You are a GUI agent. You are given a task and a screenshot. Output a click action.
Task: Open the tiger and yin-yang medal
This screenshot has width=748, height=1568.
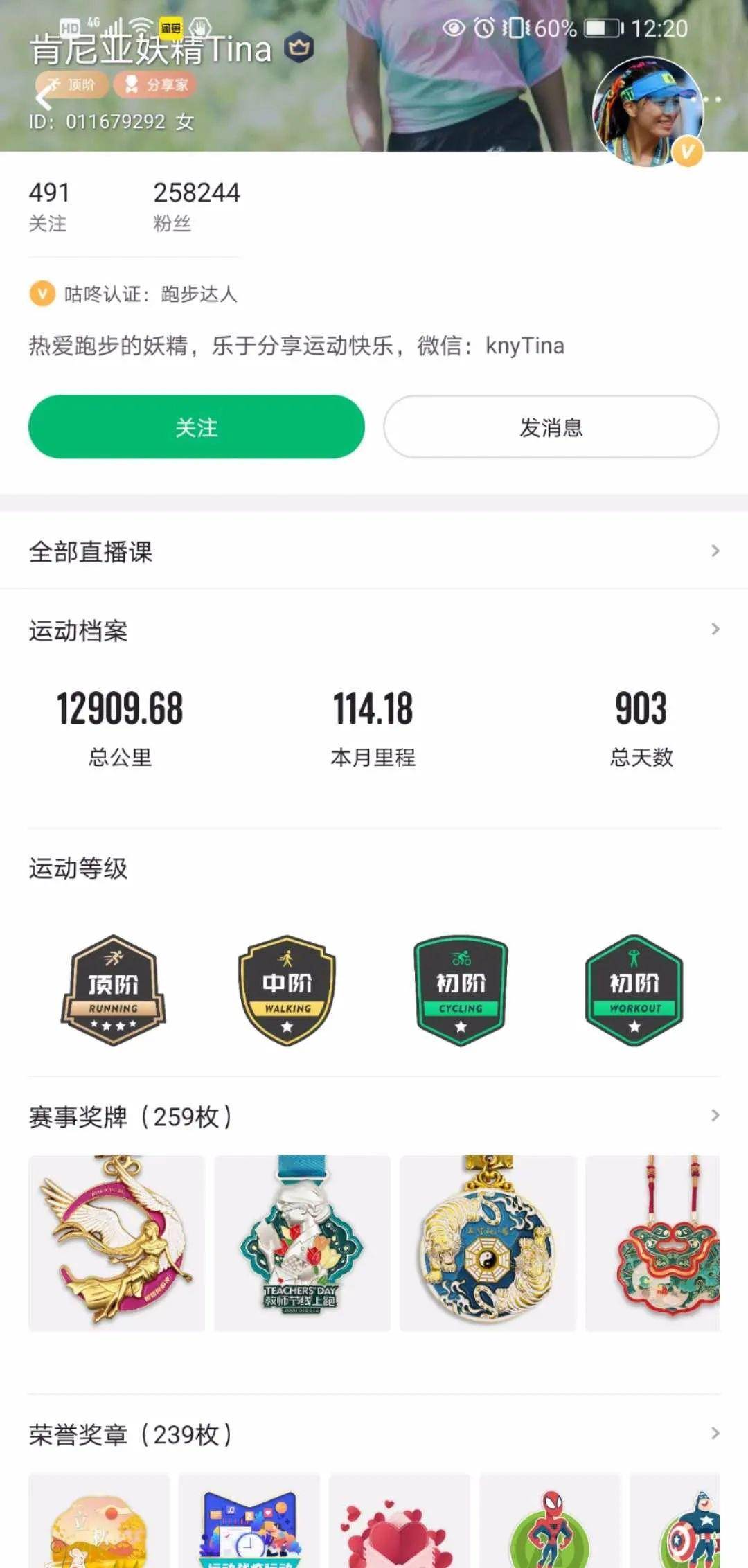click(x=488, y=1242)
